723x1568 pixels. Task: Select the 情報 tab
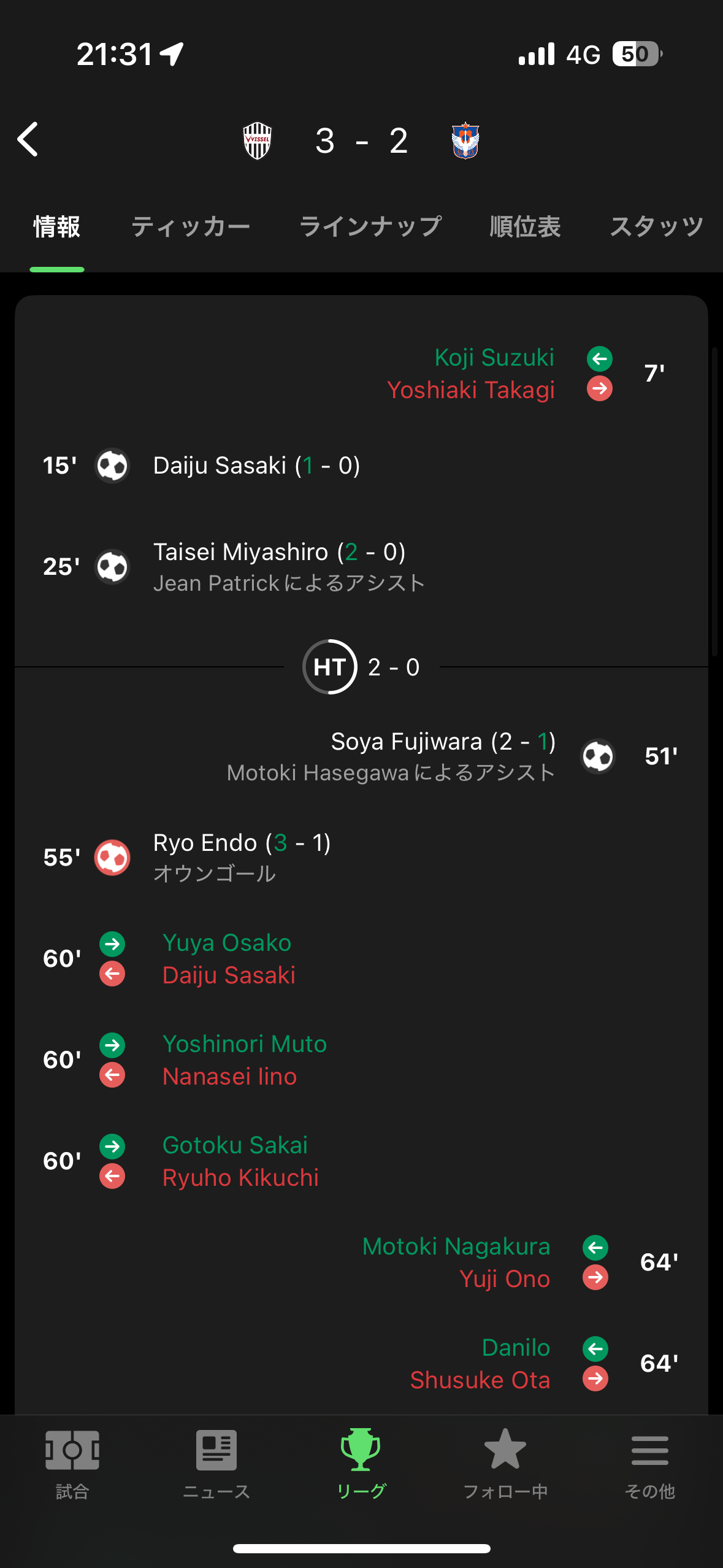tap(57, 227)
